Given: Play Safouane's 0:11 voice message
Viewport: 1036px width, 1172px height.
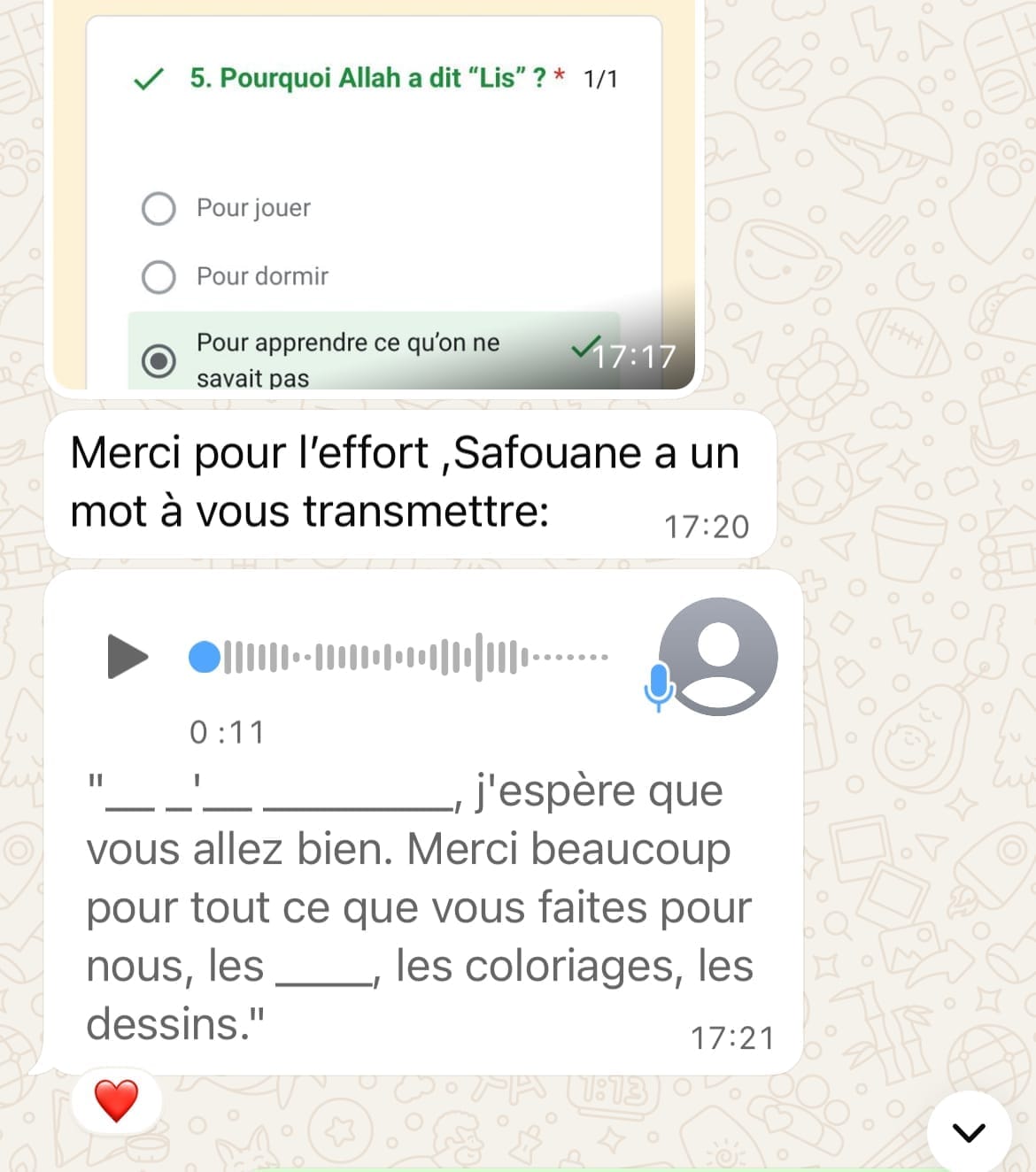Looking at the screenshot, I should pos(128,657).
